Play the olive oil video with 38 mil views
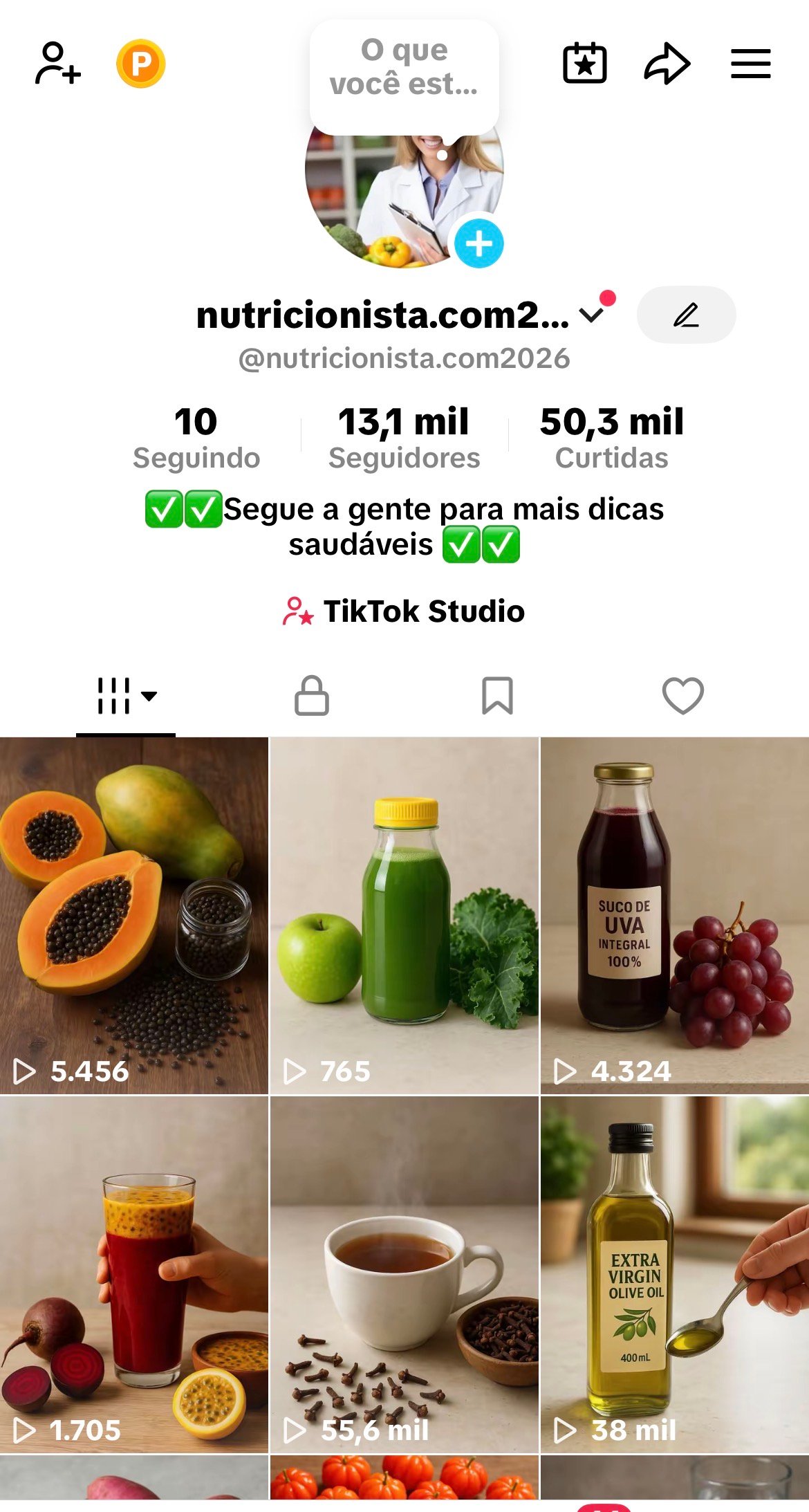809x1512 pixels. [x=675, y=1274]
